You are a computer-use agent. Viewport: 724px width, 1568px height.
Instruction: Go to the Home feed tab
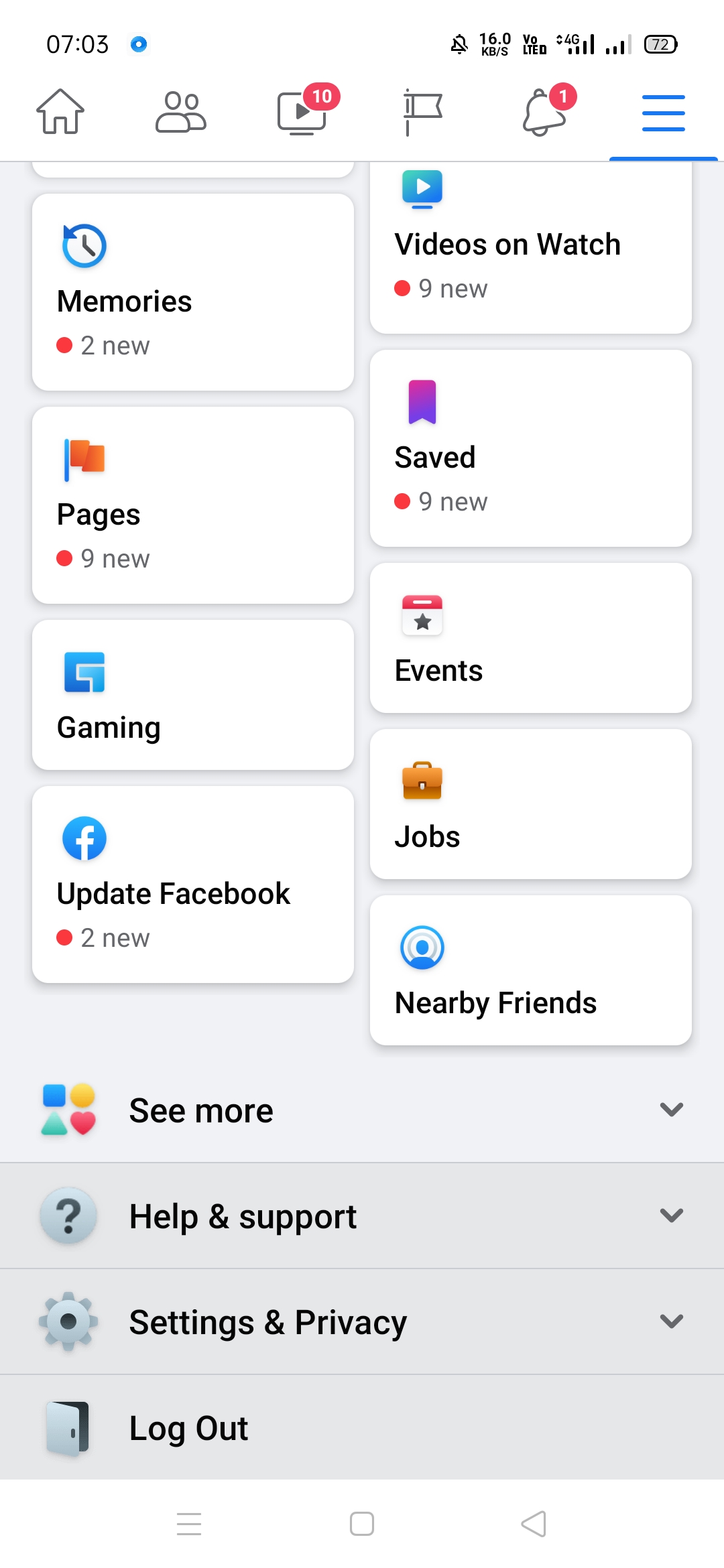pos(60,112)
